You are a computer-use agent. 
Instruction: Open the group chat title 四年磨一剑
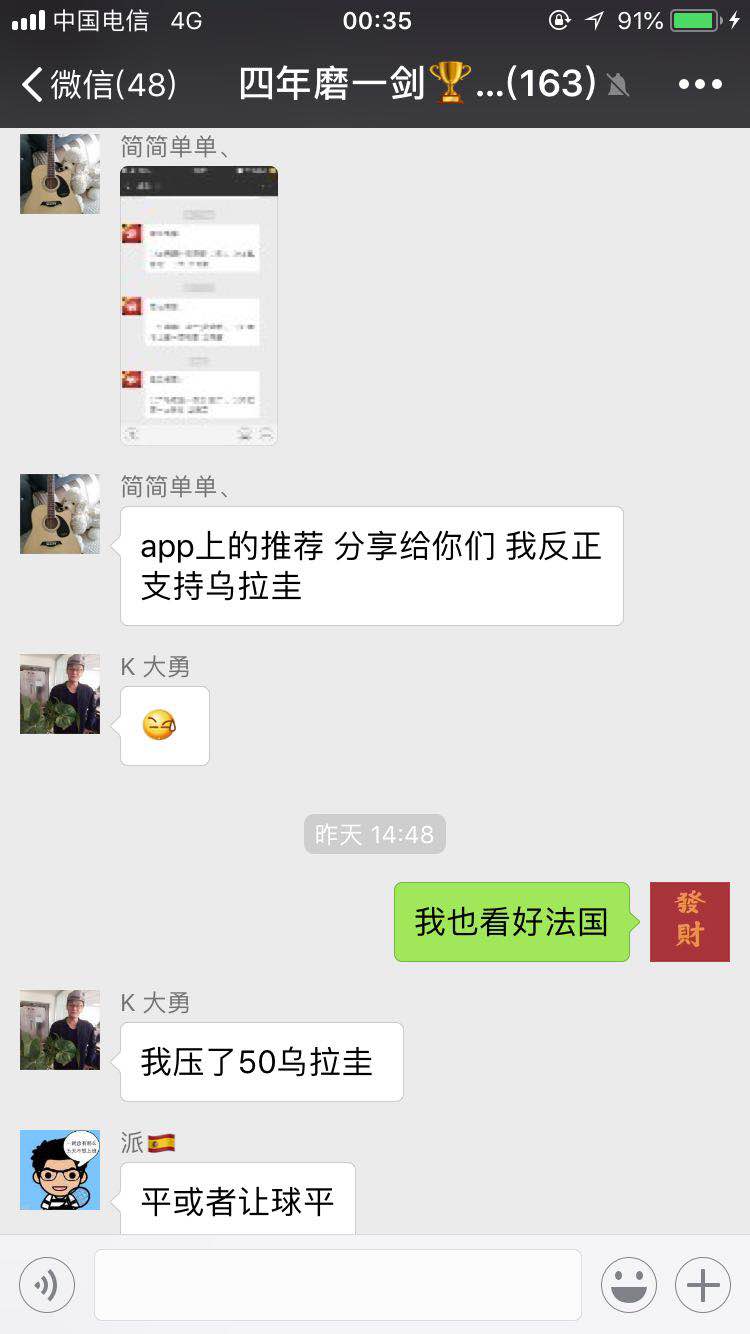pos(330,84)
